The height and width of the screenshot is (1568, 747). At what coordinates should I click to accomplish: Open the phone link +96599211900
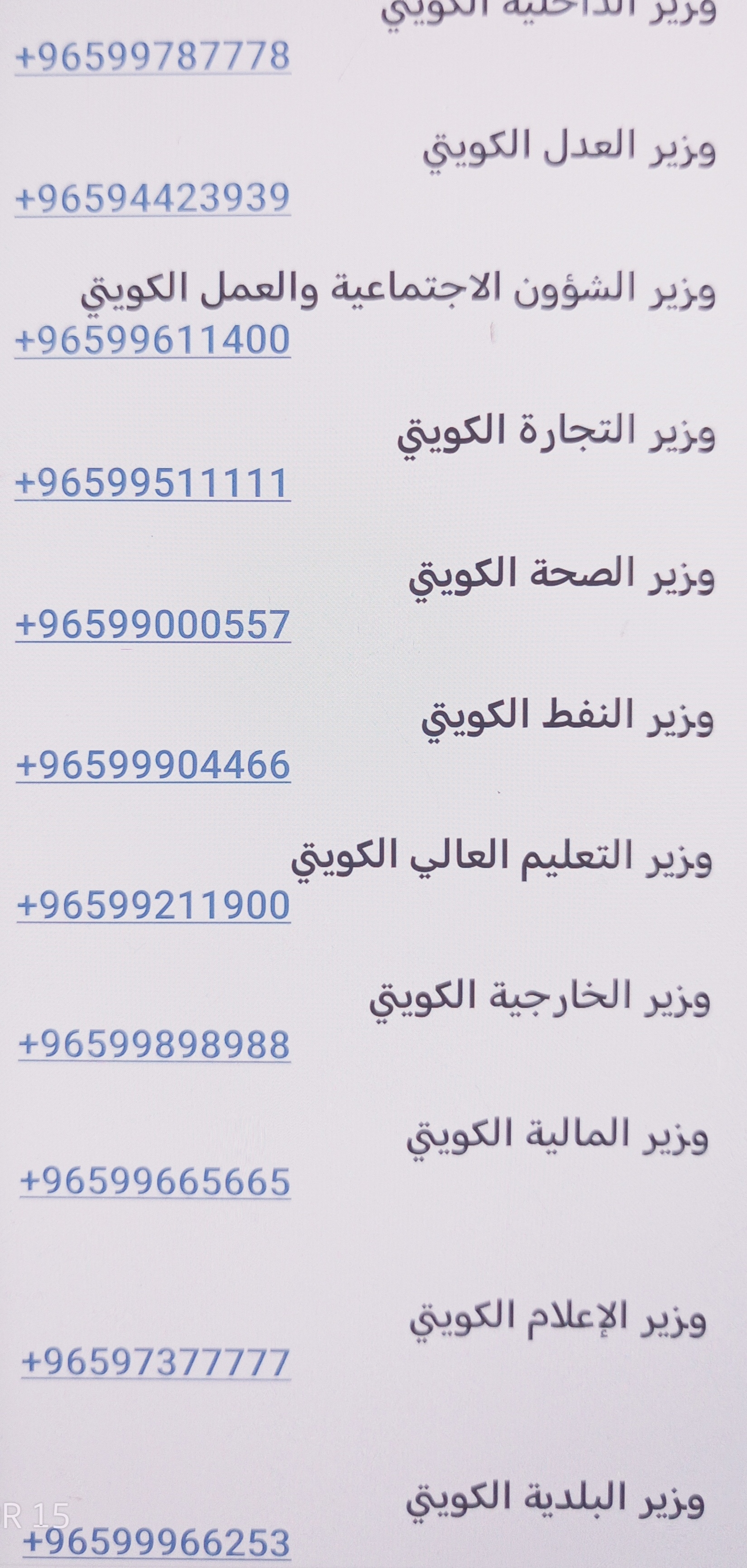153,906
